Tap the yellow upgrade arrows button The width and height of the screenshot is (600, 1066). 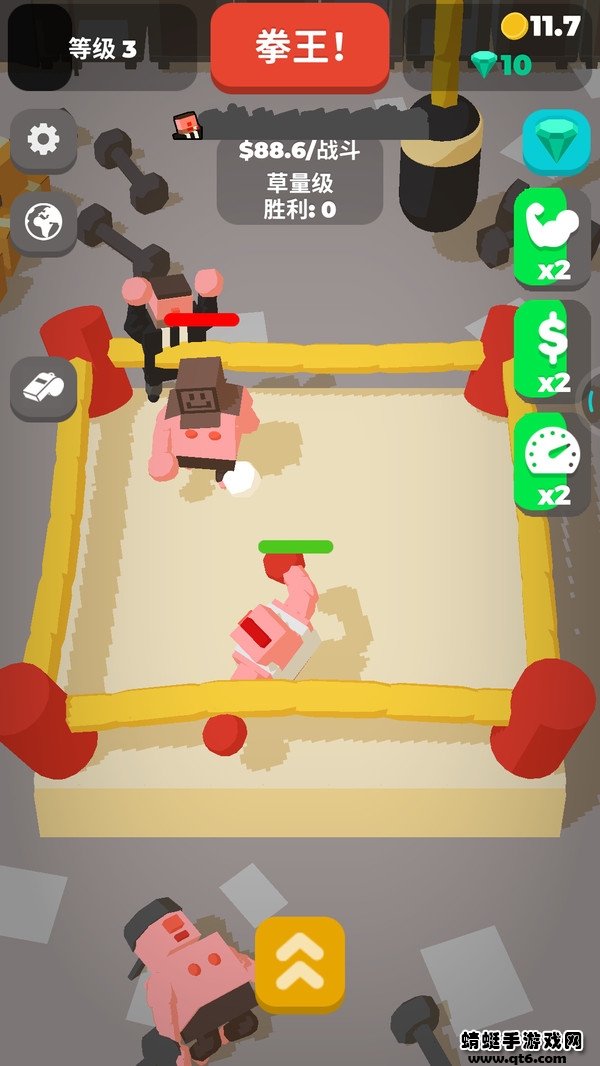300,962
